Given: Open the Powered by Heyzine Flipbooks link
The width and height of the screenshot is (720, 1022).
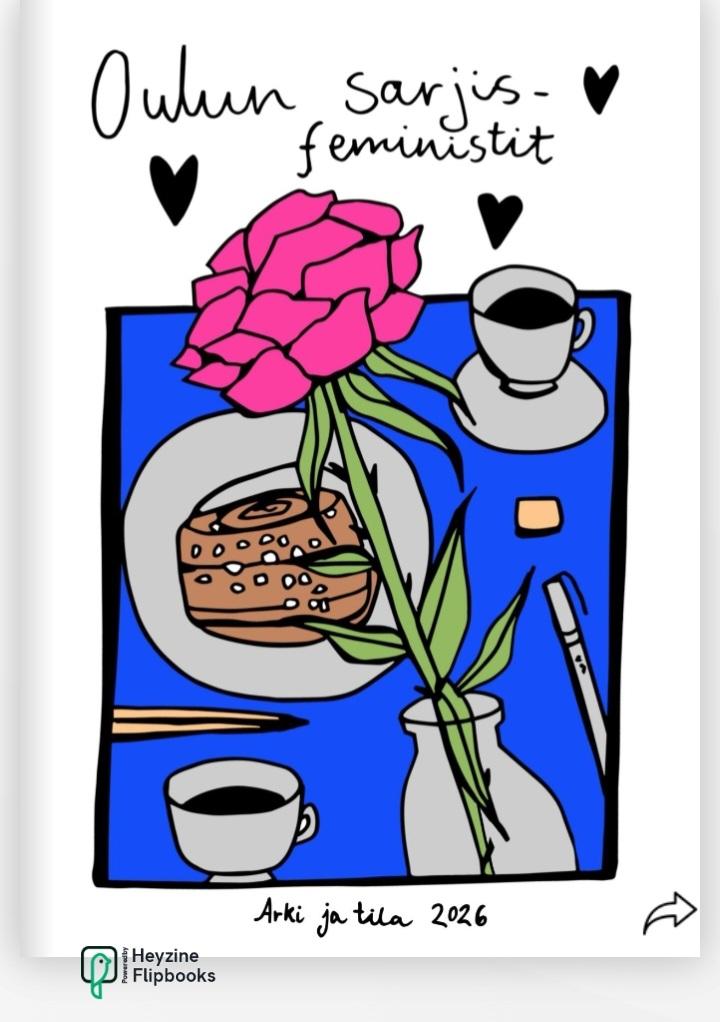Looking at the screenshot, I should pyautogui.click(x=148, y=968).
